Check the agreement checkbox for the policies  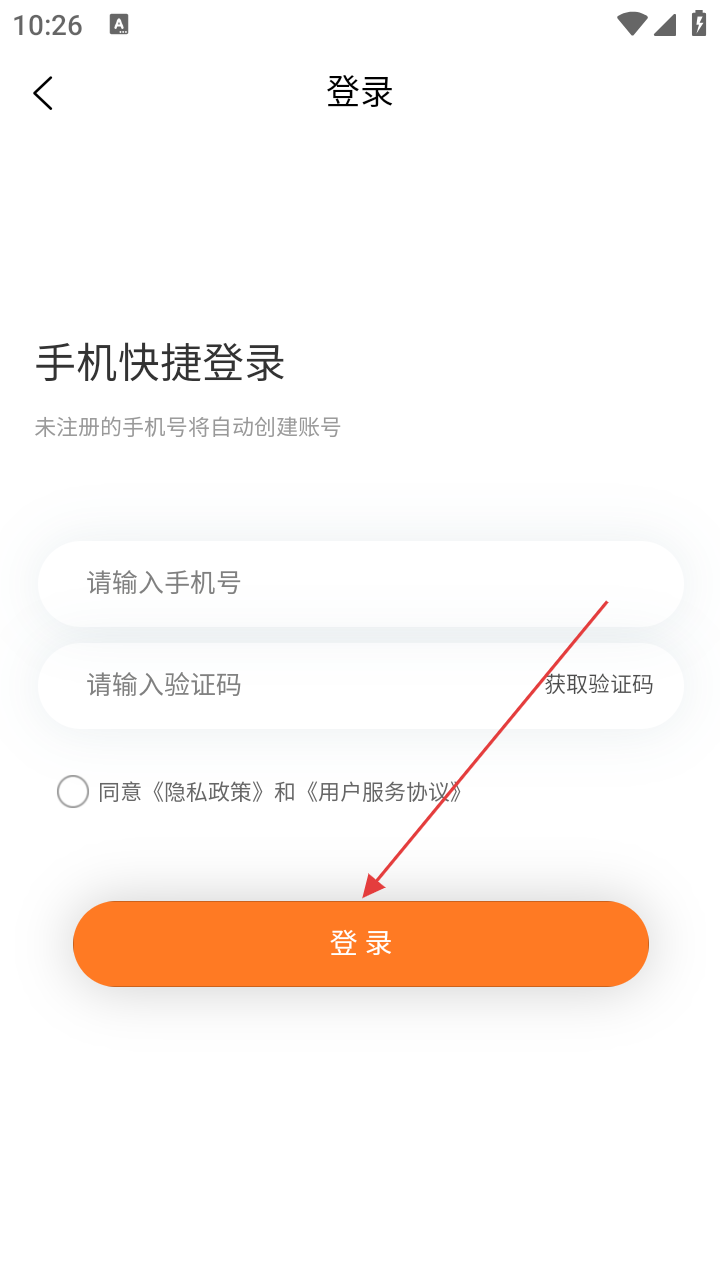pos(73,792)
